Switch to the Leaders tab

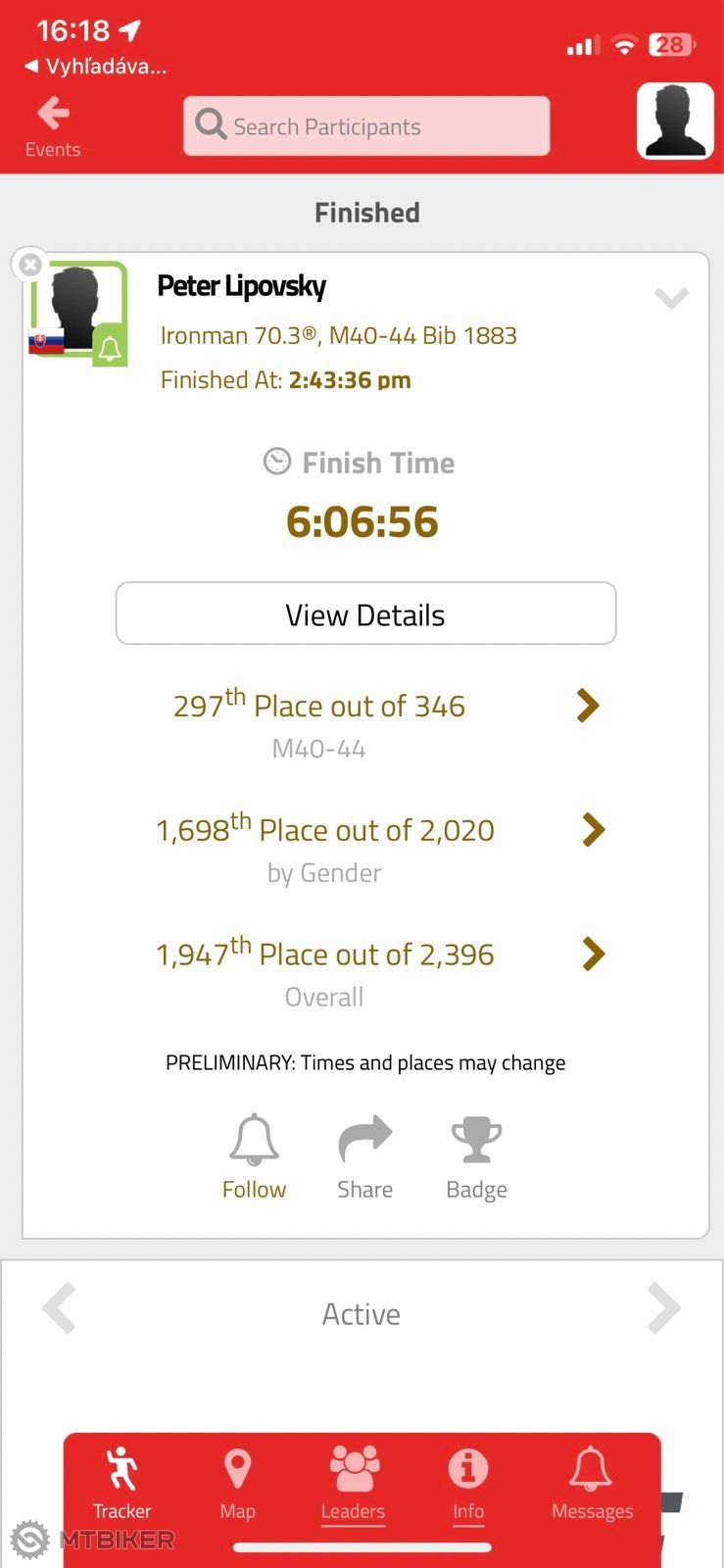coord(353,1483)
